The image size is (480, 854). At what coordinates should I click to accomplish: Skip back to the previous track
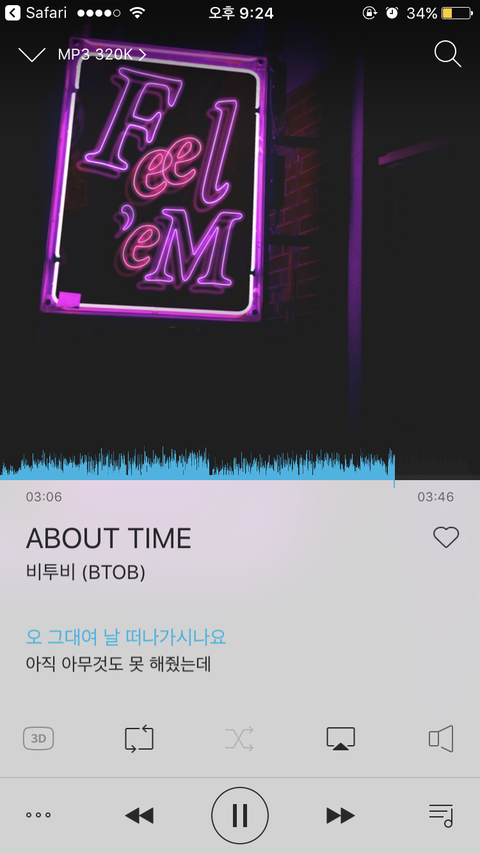point(139,815)
